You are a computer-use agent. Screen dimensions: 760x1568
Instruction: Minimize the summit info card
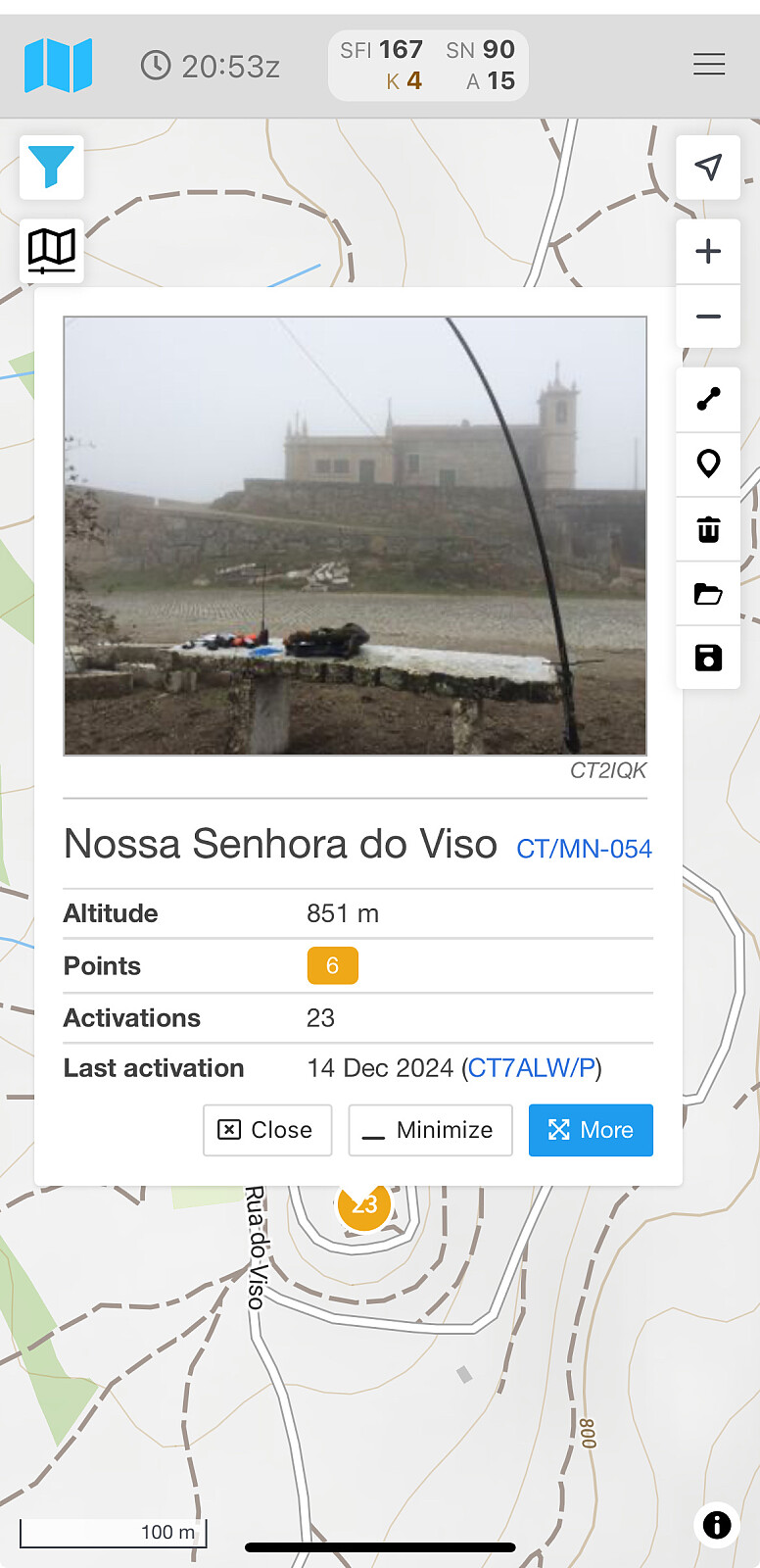(x=430, y=1130)
